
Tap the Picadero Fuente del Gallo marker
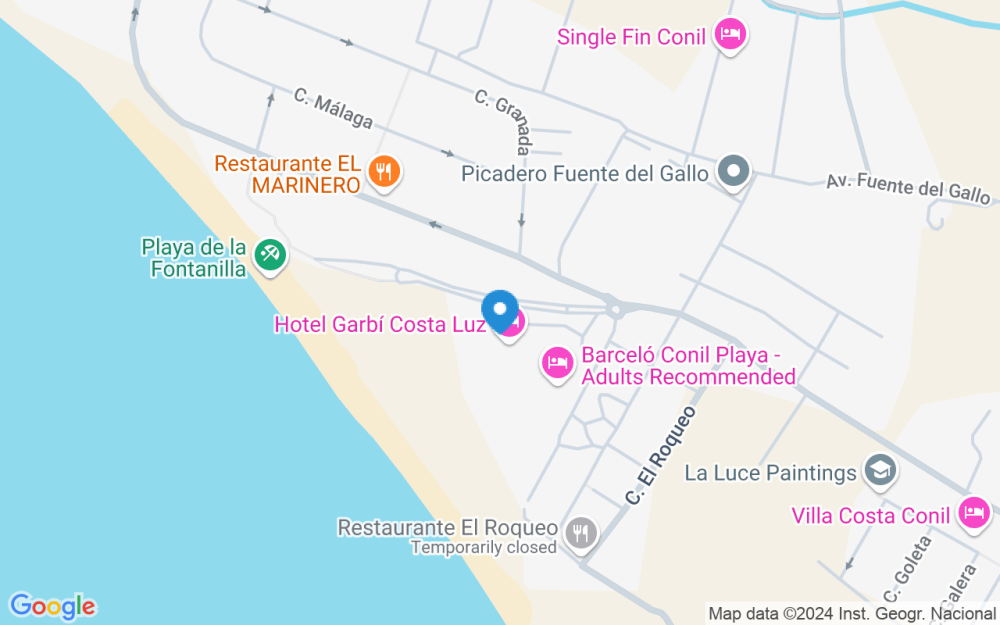click(735, 171)
